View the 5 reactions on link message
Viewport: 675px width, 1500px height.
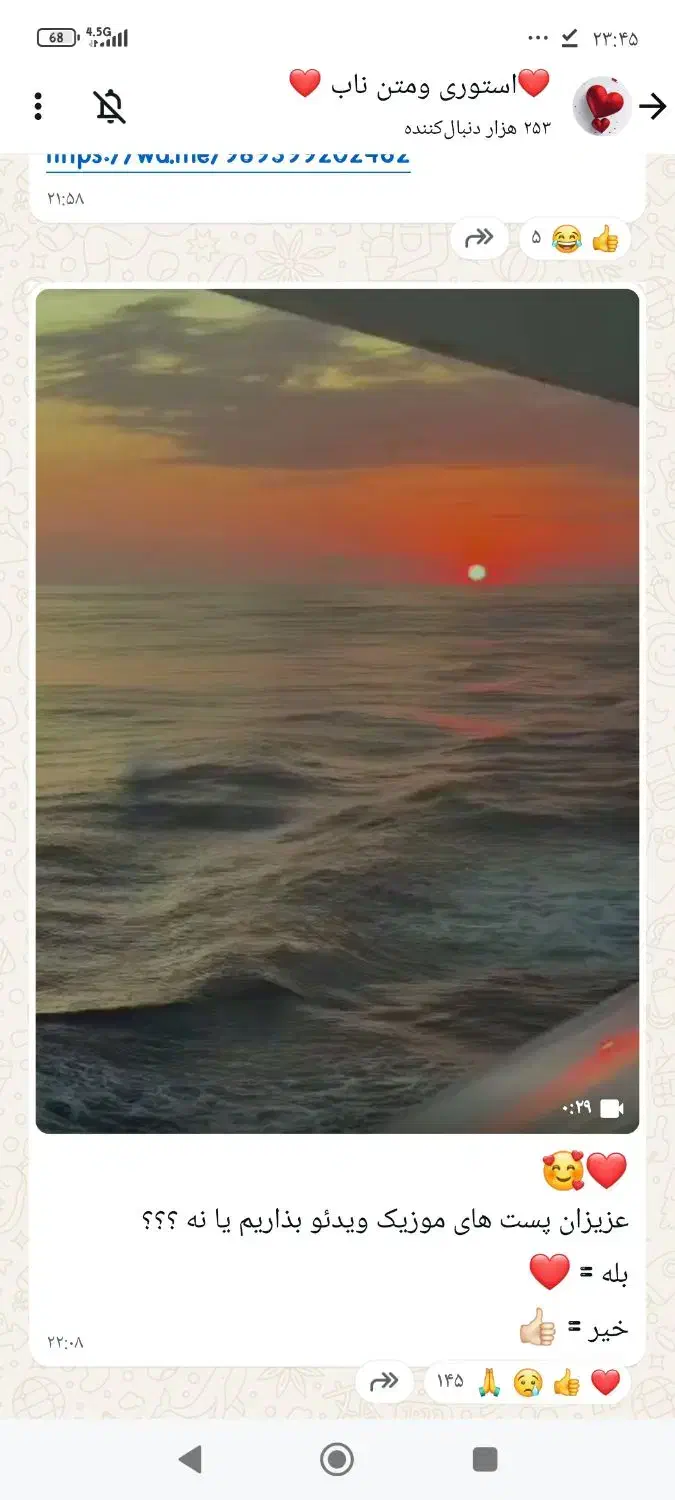574,238
